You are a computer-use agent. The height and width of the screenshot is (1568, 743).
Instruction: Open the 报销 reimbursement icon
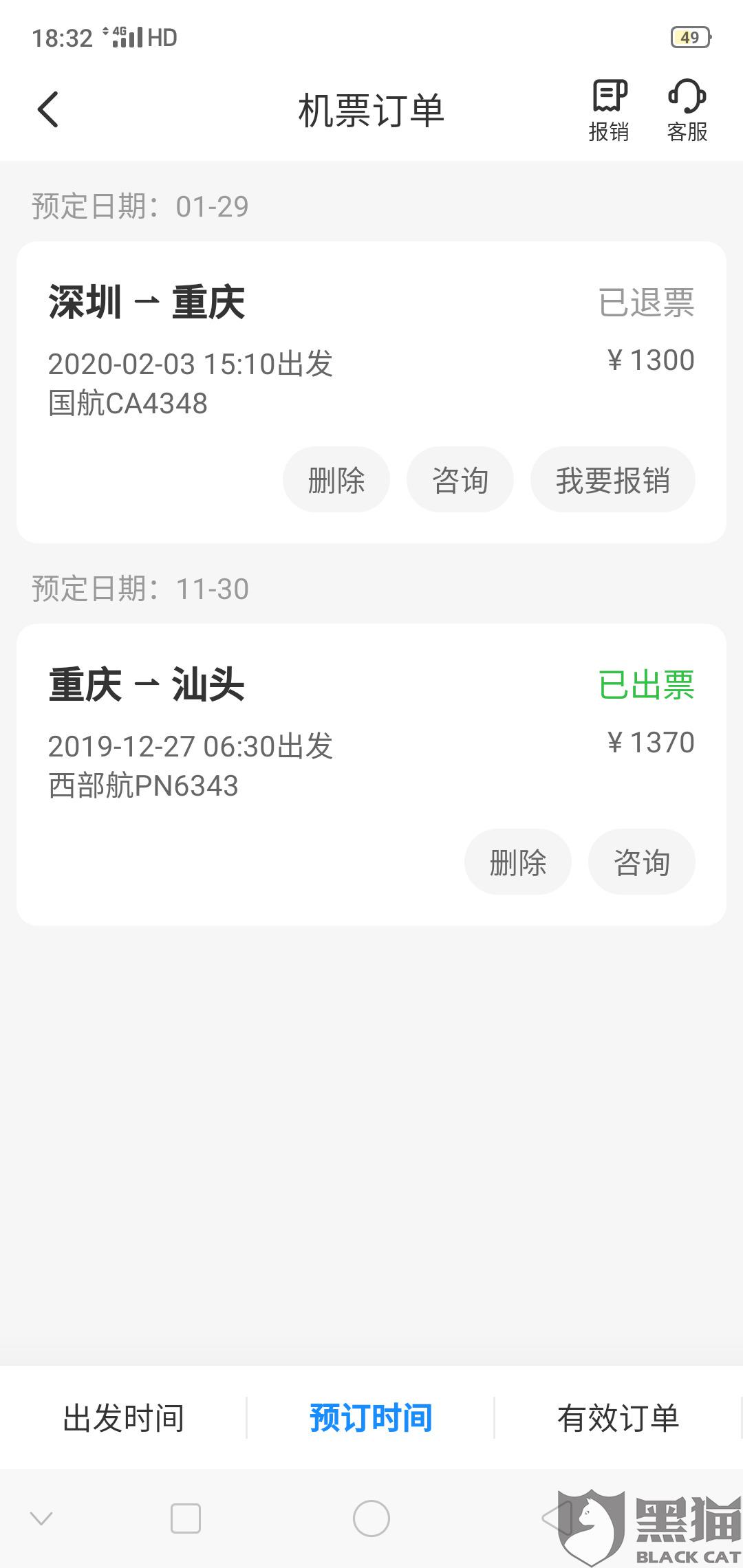click(609, 110)
